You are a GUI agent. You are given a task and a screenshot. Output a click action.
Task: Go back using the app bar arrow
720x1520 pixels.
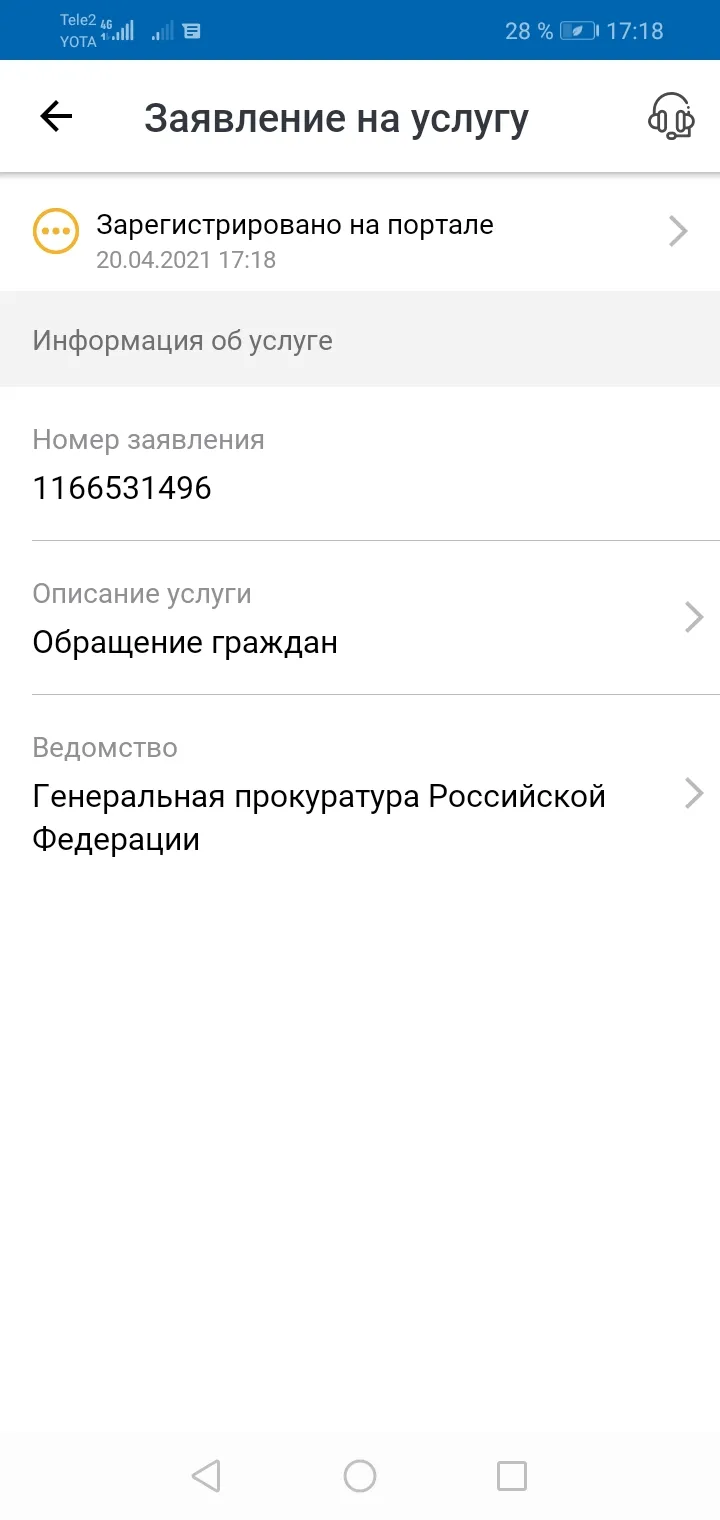click(56, 117)
